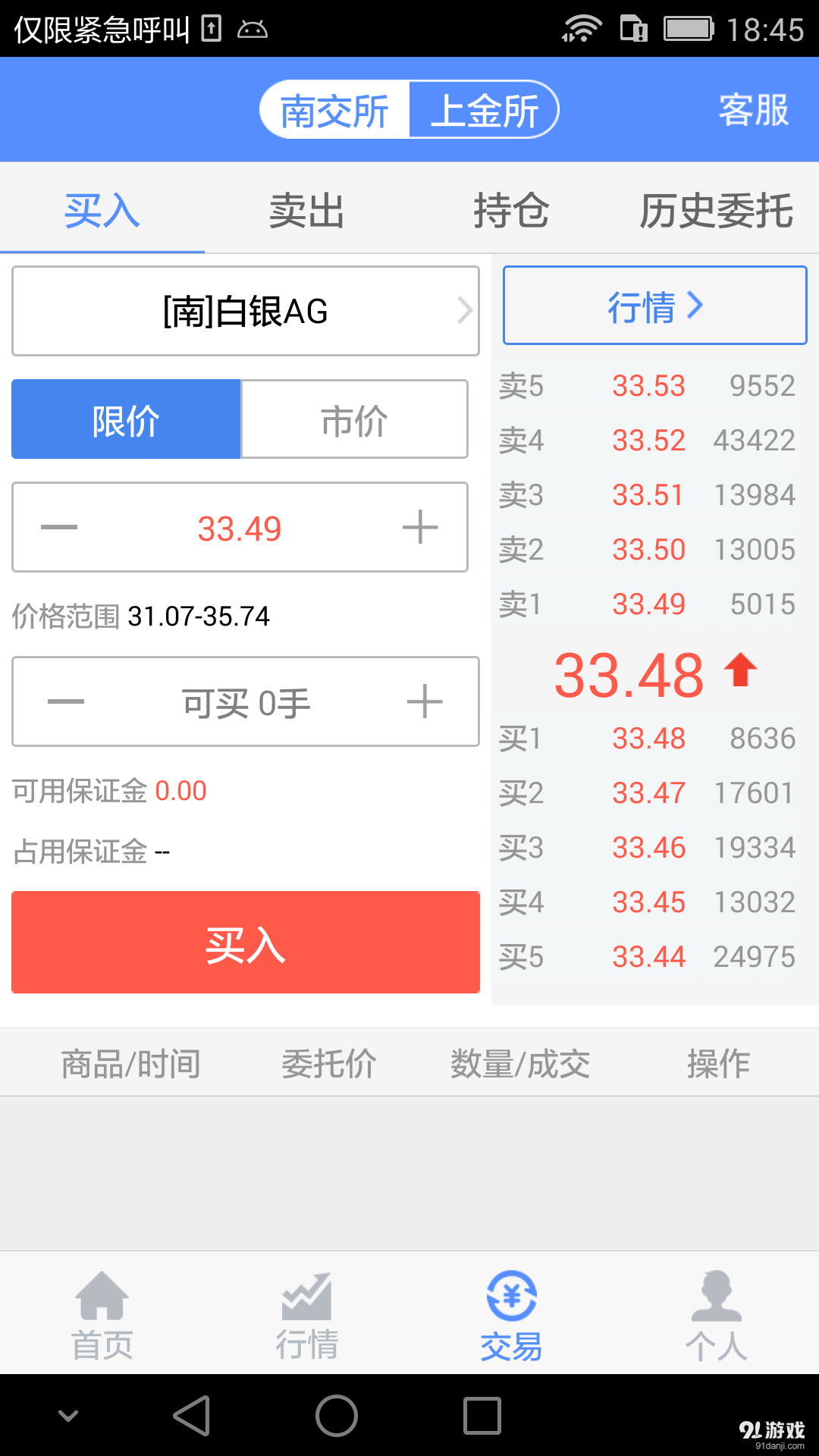The width and height of the screenshot is (819, 1456).
Task: Switch to the 卖出 sell tab
Action: (306, 211)
